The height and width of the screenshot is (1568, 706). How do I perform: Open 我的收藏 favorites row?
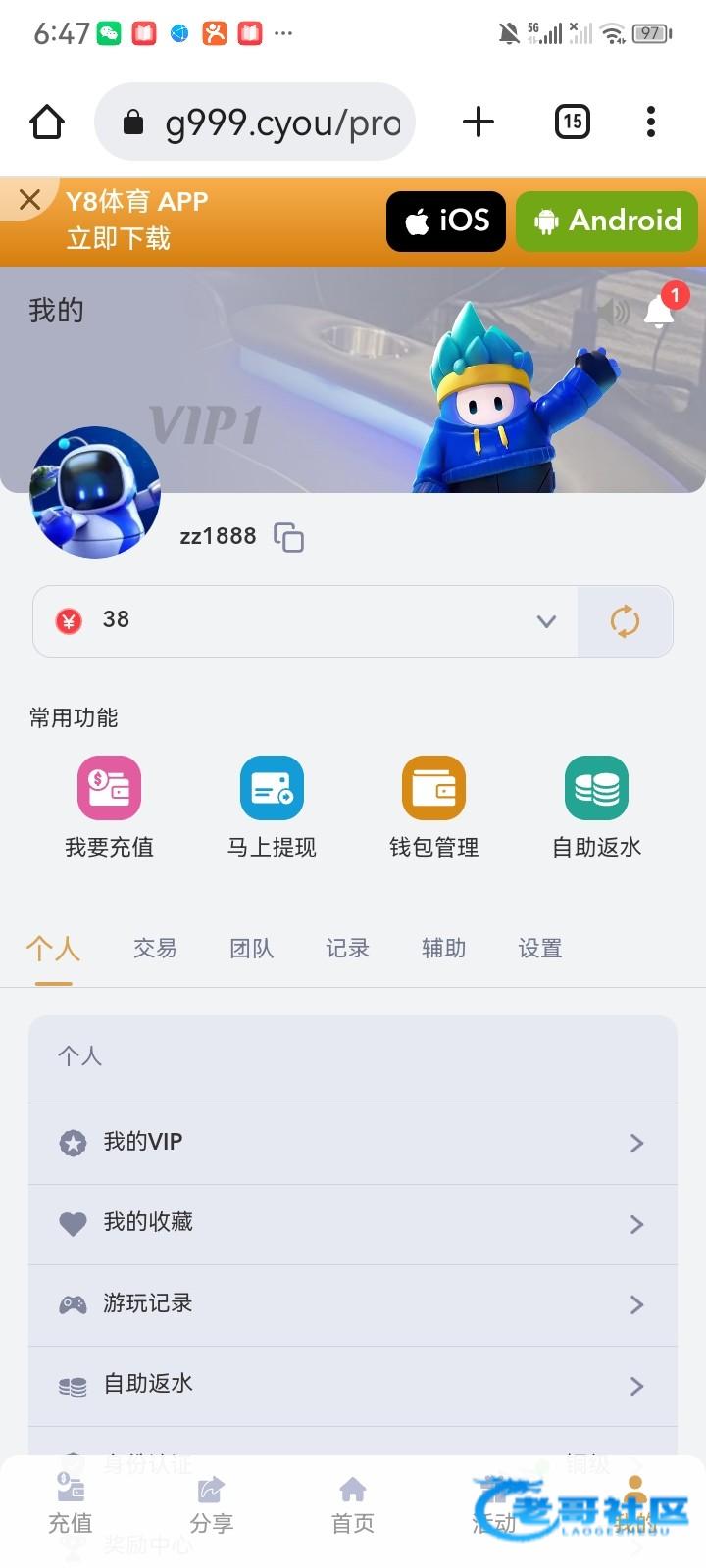[353, 1223]
